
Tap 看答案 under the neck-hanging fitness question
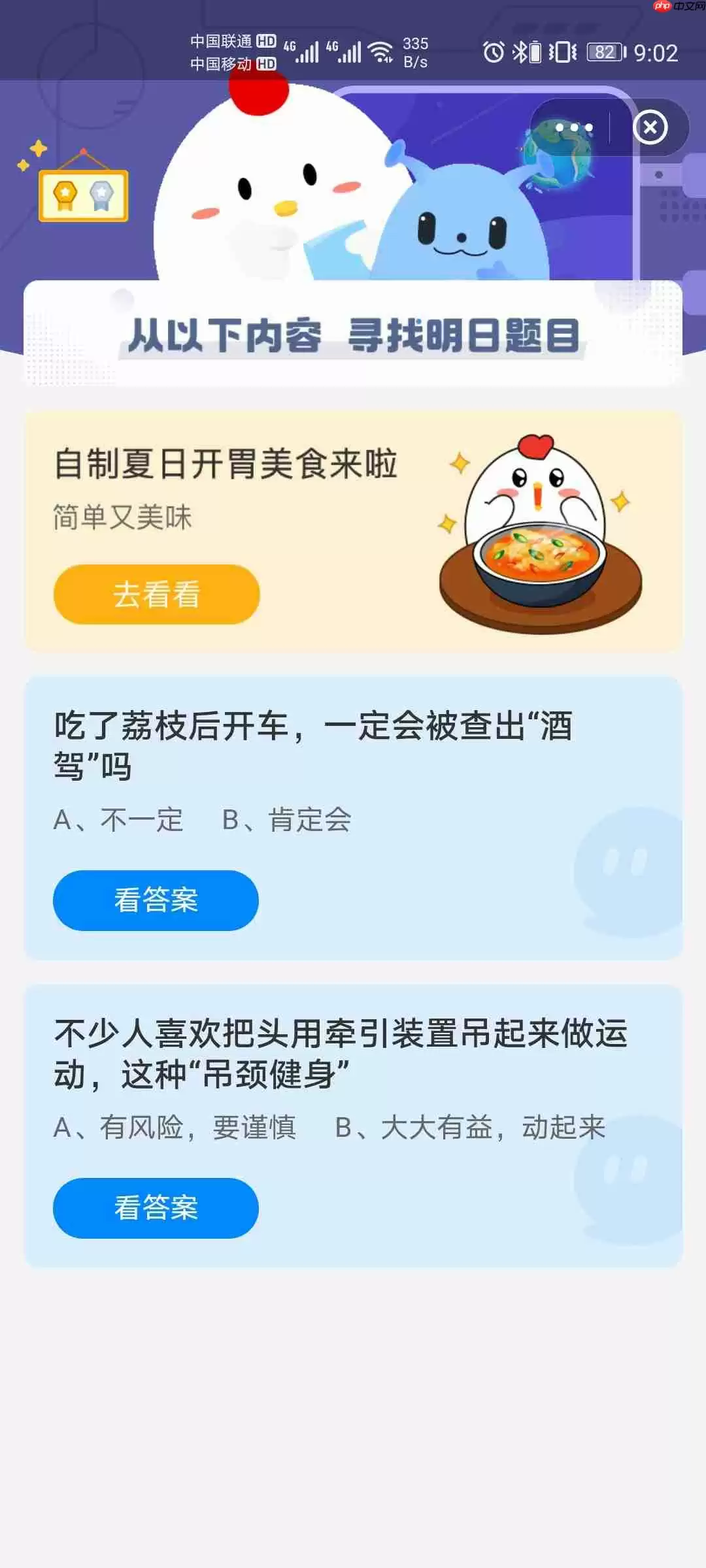coord(156,1209)
